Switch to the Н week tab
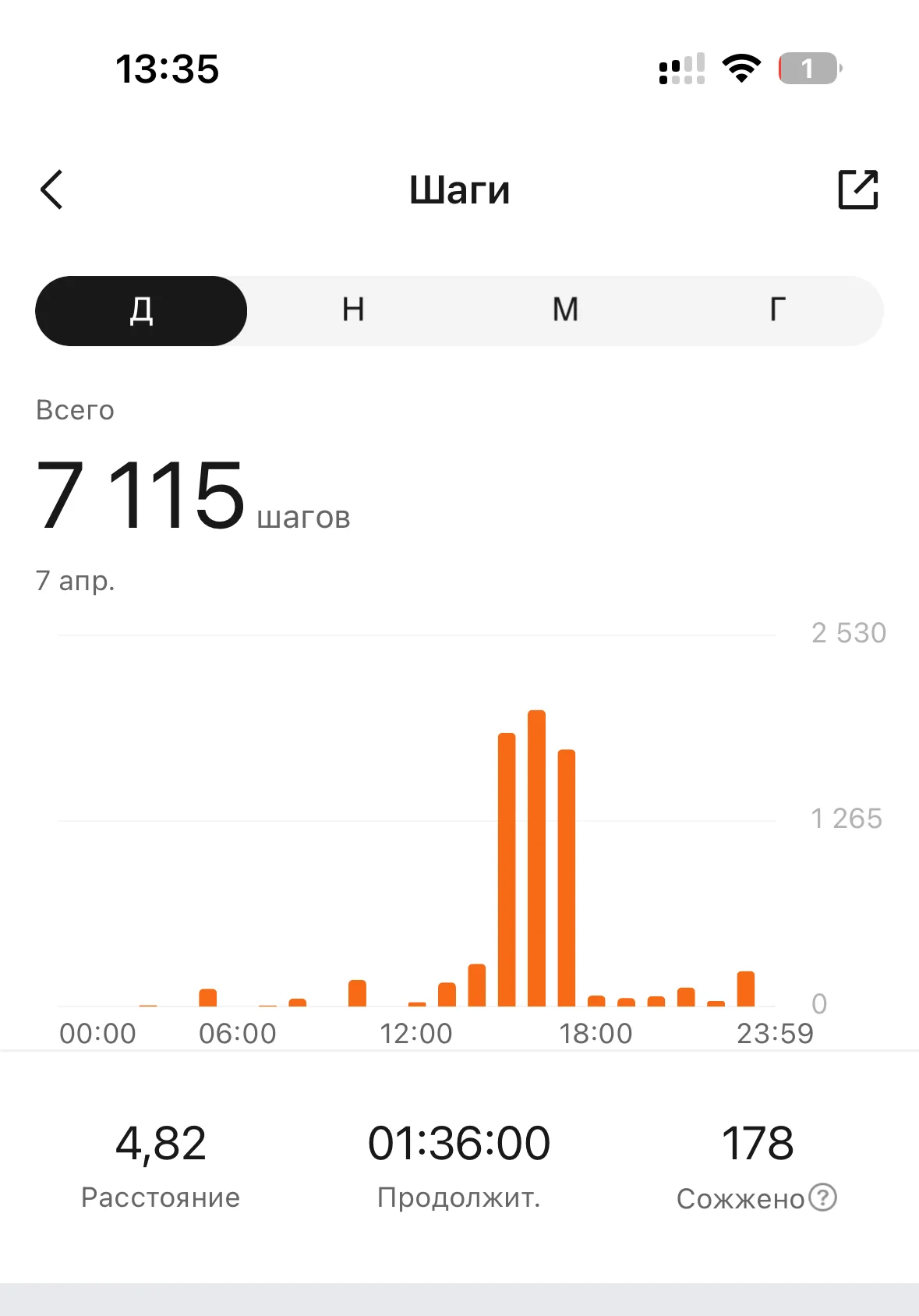 tap(353, 311)
